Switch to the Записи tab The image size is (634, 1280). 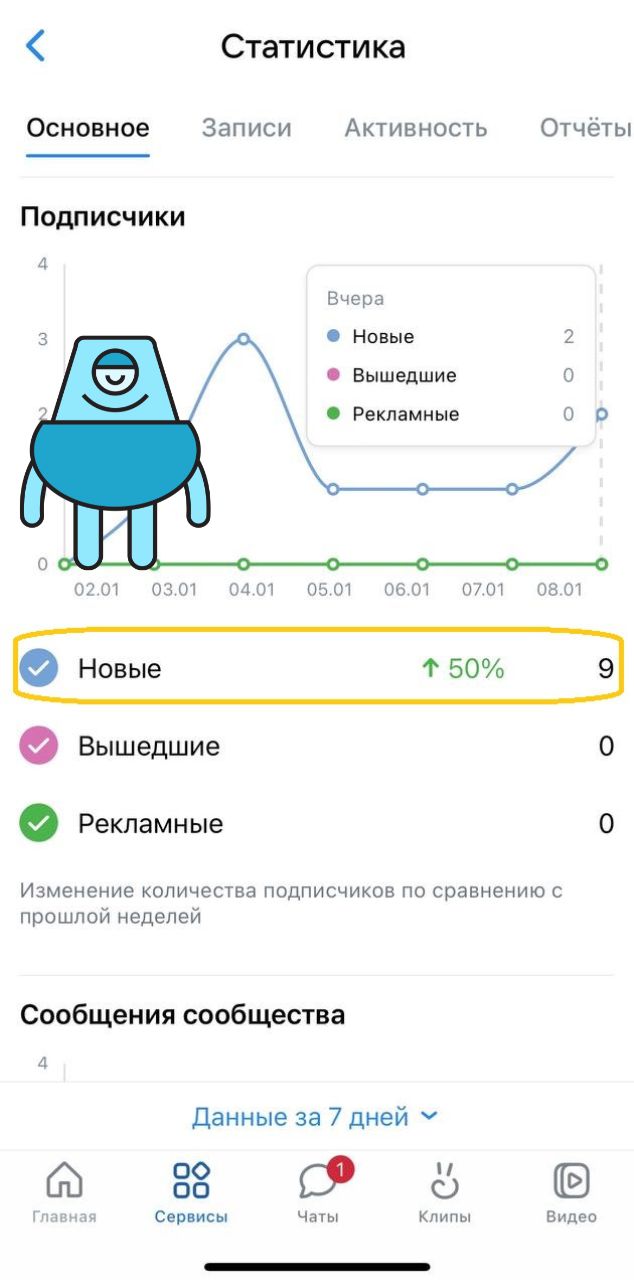(246, 128)
